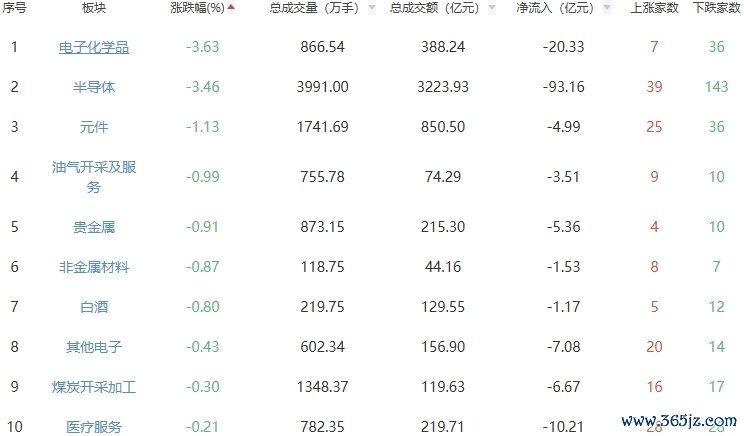Open the 煤炭开采加工 sector link
744x436 pixels.
pyautogui.click(x=94, y=387)
